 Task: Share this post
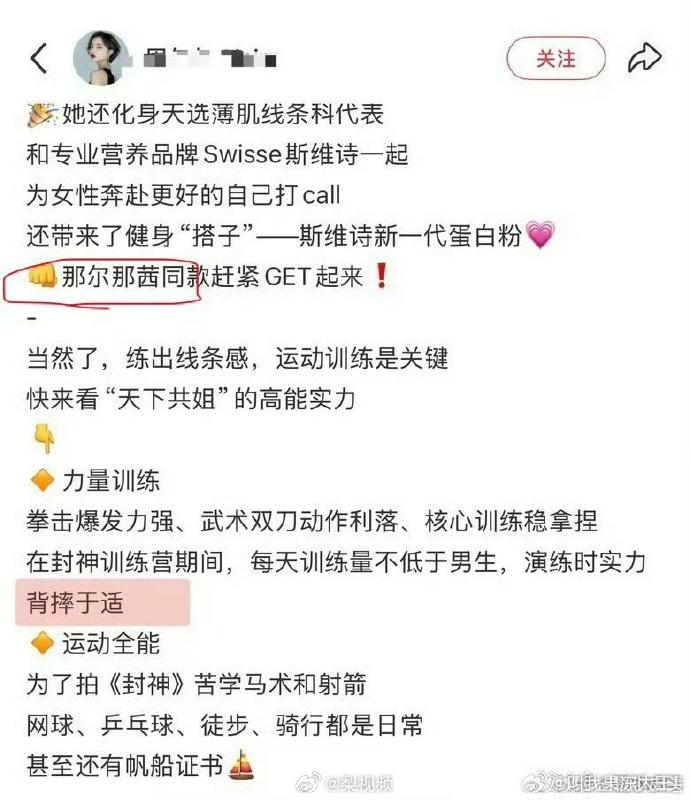pos(645,58)
